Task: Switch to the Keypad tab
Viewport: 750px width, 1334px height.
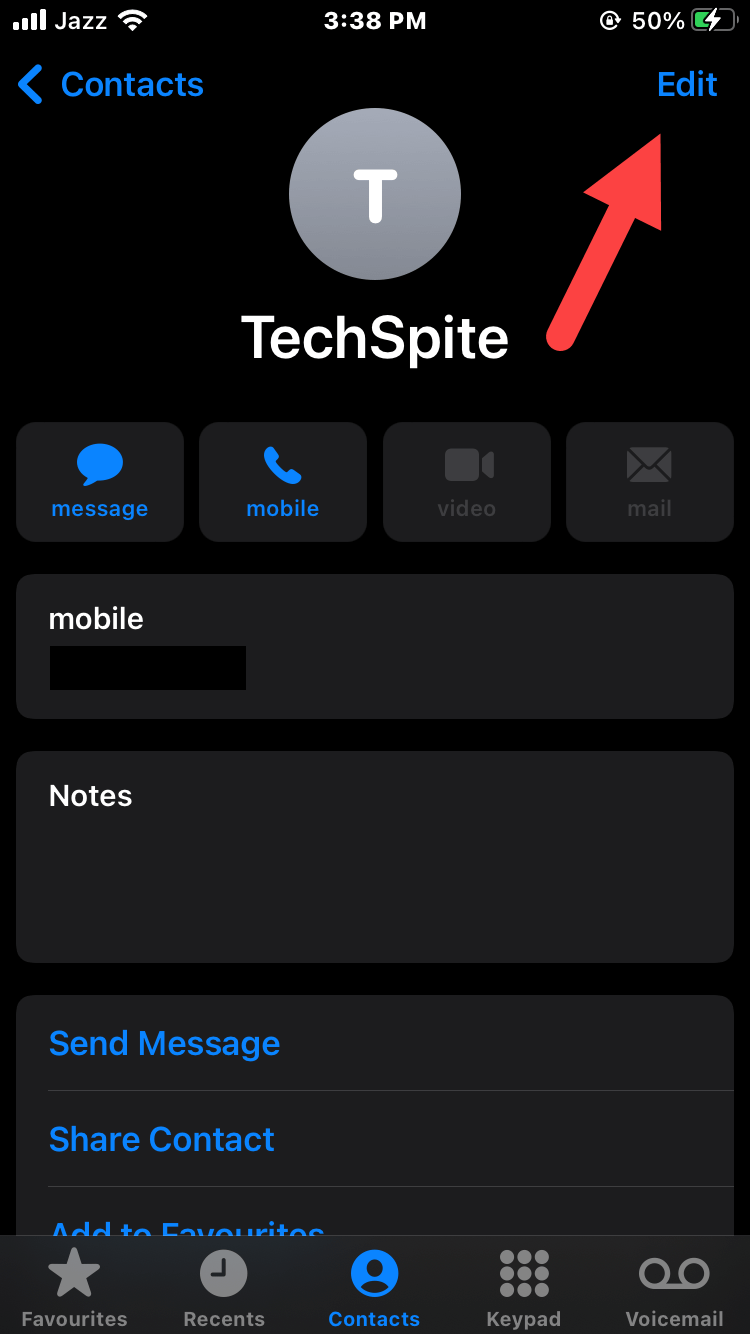Action: click(524, 1289)
